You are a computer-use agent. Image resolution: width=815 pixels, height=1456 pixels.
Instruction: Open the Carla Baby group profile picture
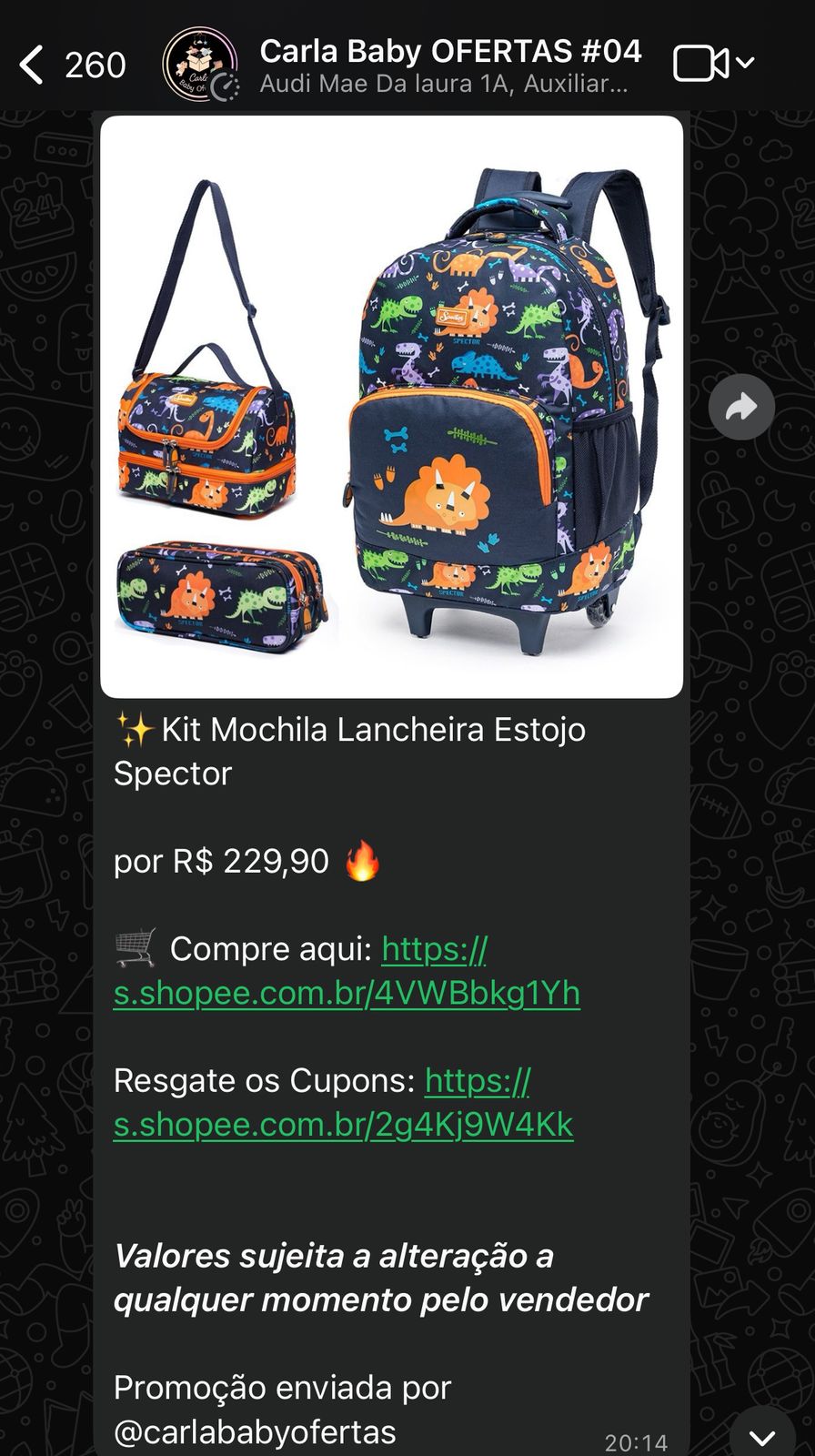click(198, 66)
